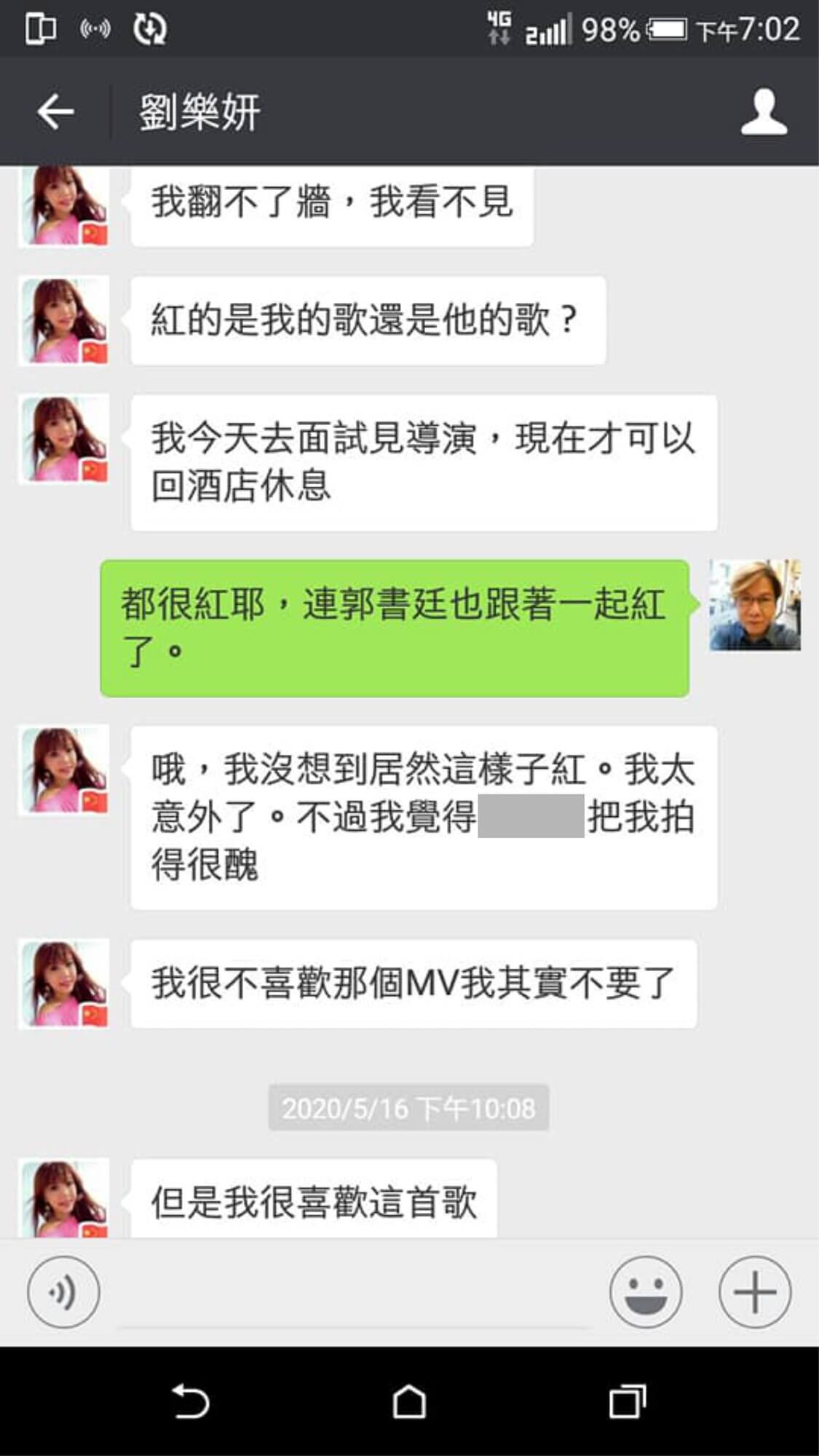This screenshot has height=1456, width=819.
Task: Open sender avatar beside 我今天去面試見導演 message
Action: (x=64, y=439)
